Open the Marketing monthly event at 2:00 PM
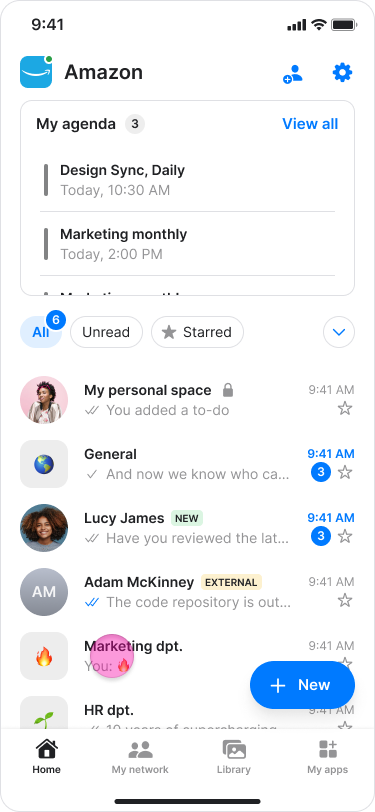Image resolution: width=375 pixels, height=812 pixels. pyautogui.click(x=188, y=244)
